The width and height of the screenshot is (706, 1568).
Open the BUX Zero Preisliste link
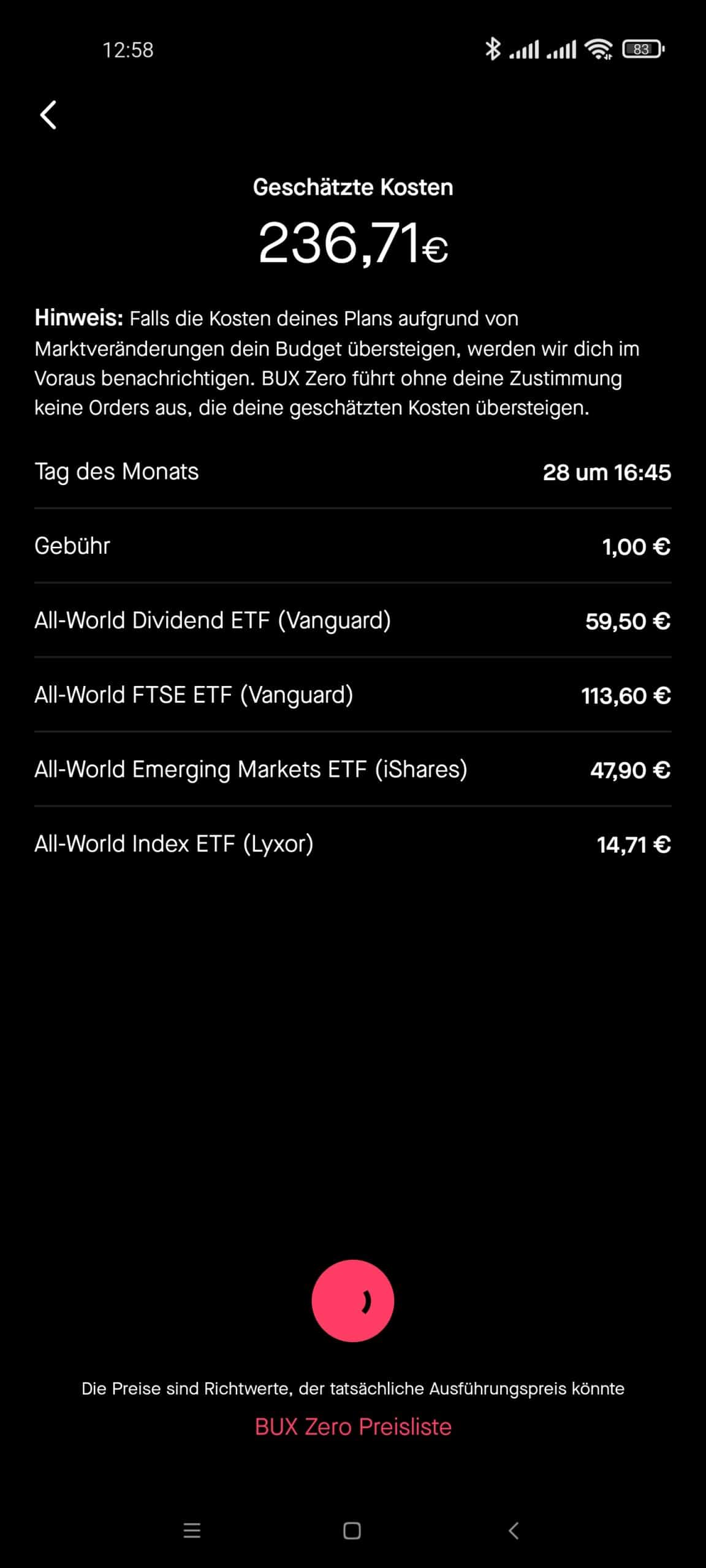[353, 1427]
